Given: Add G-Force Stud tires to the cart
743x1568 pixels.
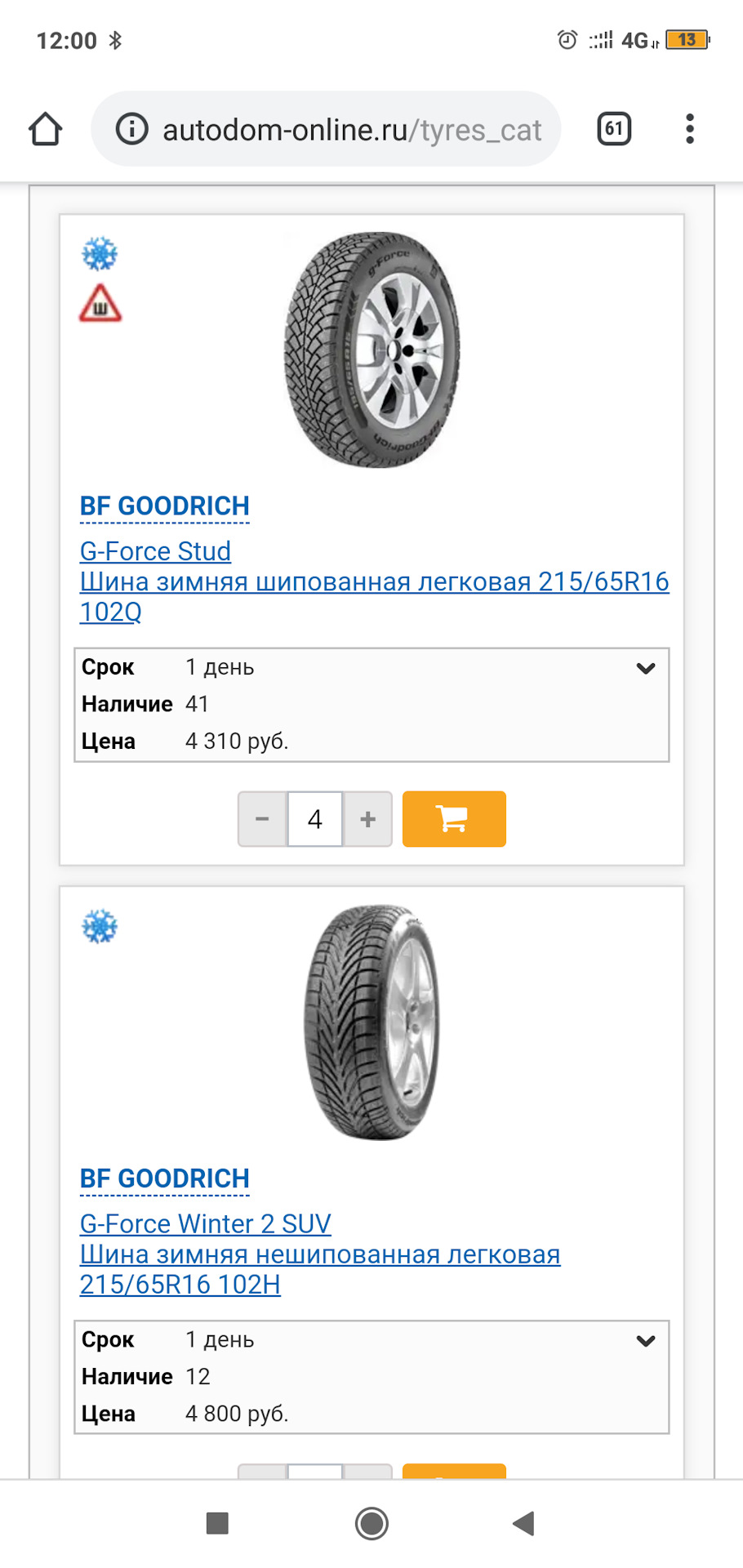Looking at the screenshot, I should coord(454,819).
